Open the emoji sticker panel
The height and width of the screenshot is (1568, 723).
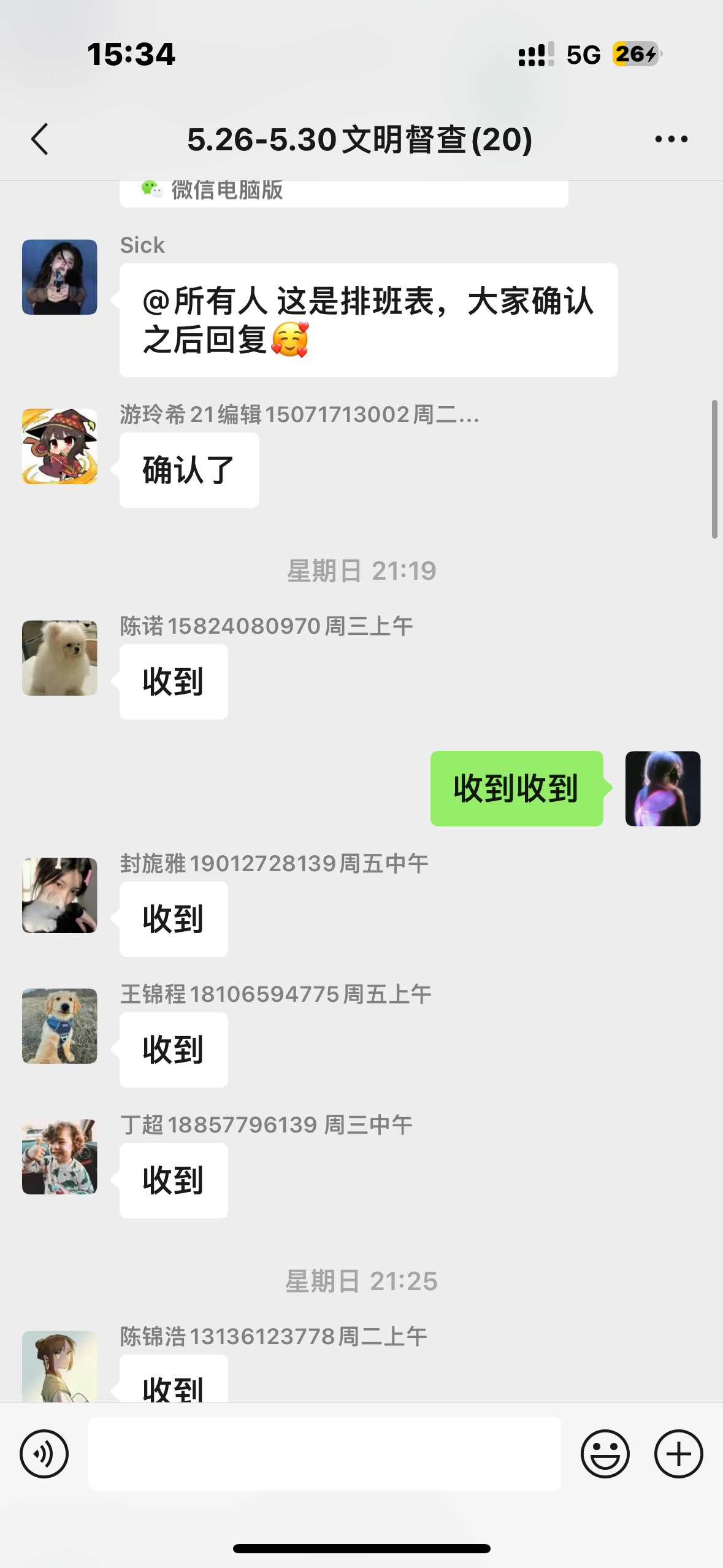pyautogui.click(x=605, y=1453)
